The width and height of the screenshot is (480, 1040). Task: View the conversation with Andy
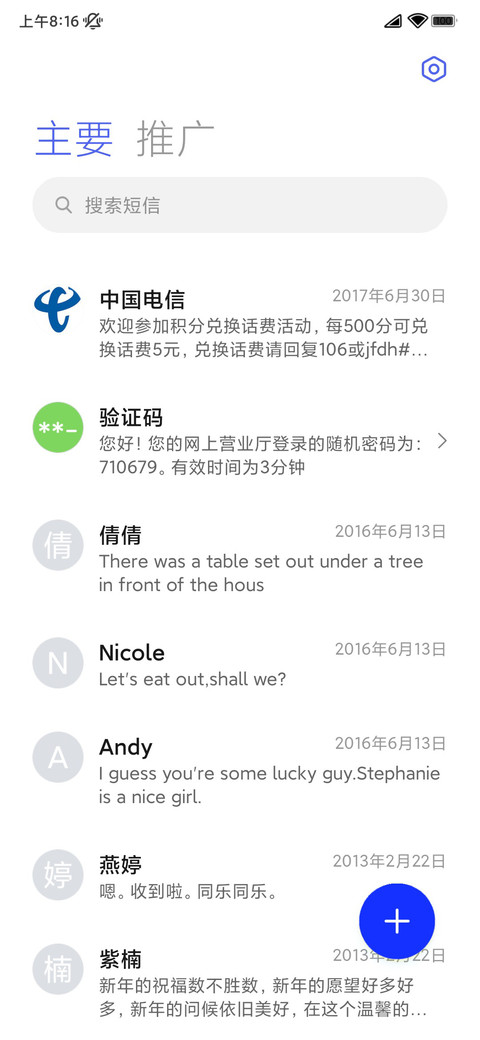(x=240, y=770)
